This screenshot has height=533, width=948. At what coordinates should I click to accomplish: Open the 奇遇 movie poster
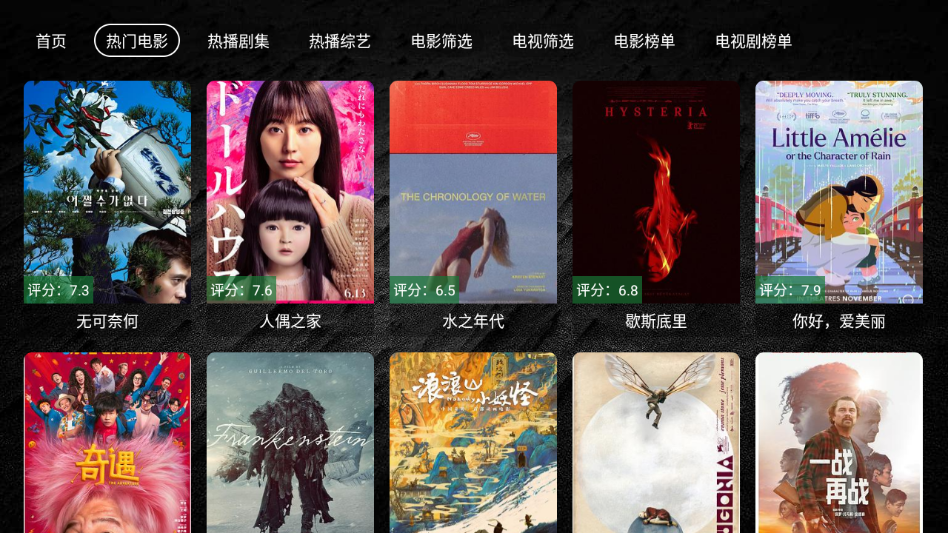pyautogui.click(x=107, y=443)
